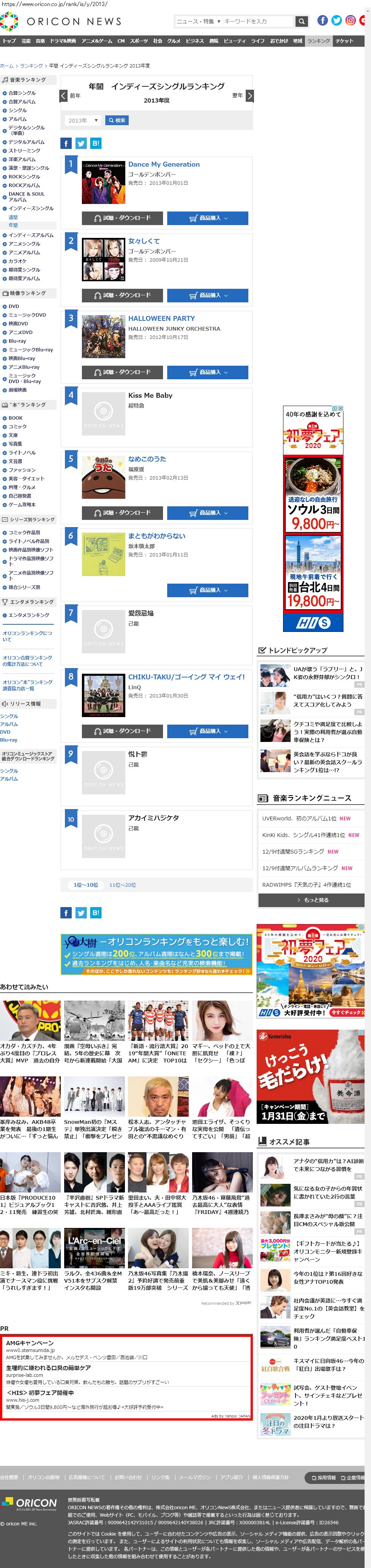Viewport: 371px width, 1568px height.
Task: Open なめこのうた single page
Action: [147, 459]
